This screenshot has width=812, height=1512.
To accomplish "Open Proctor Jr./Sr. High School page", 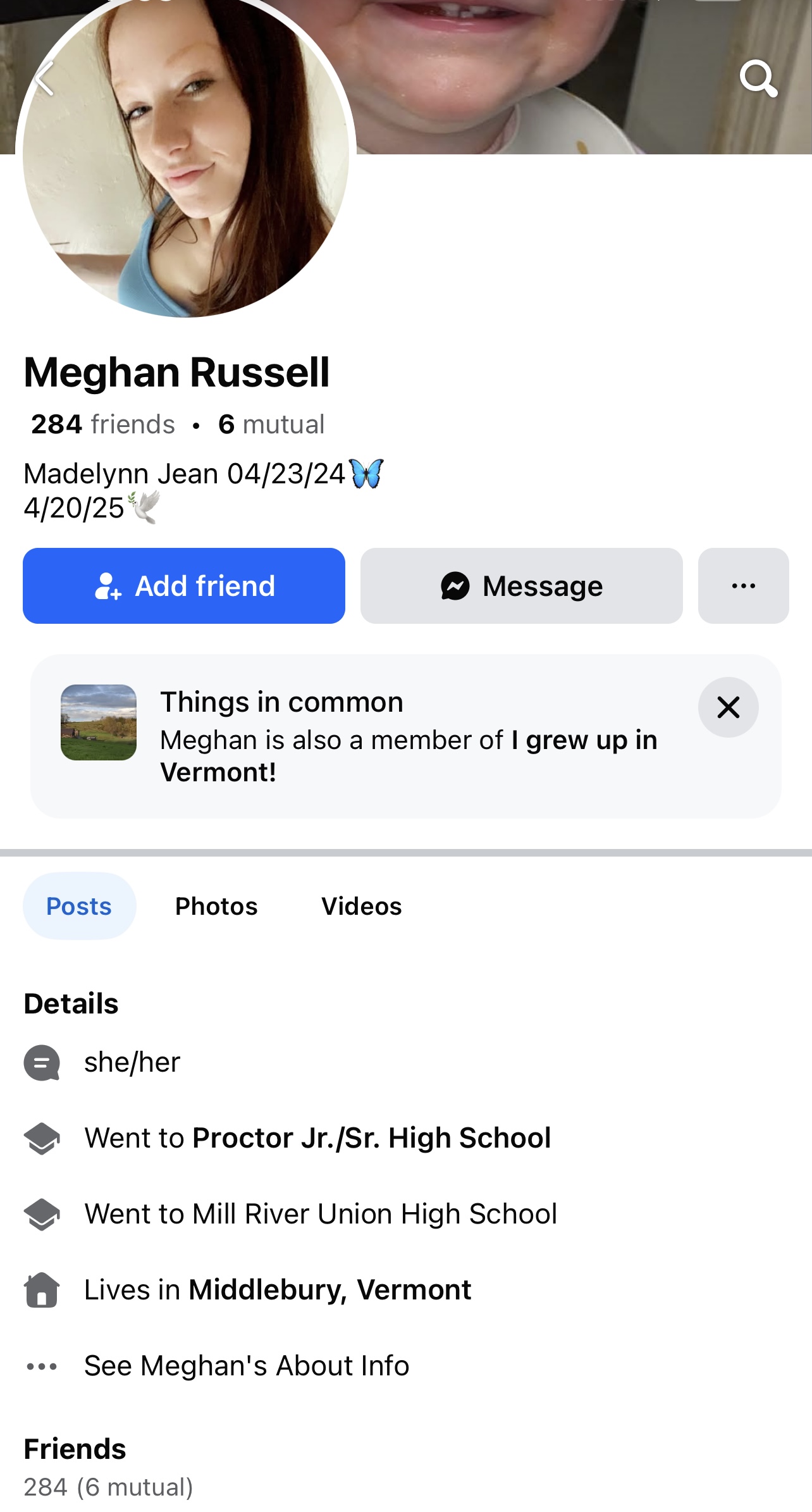I will [372, 1137].
